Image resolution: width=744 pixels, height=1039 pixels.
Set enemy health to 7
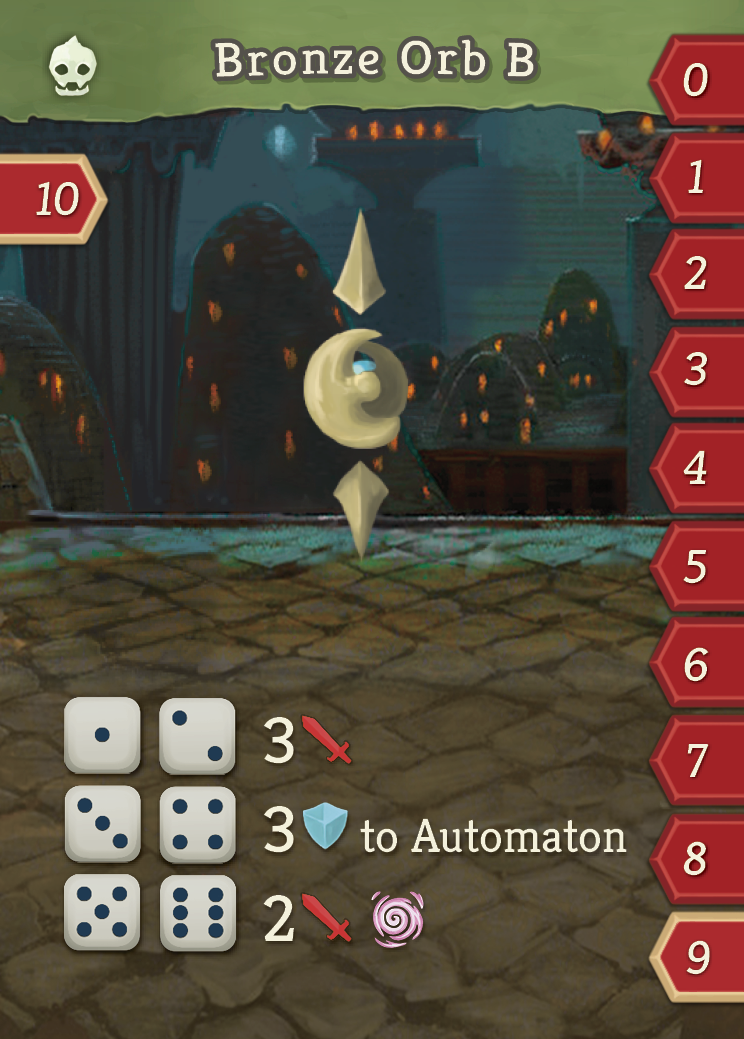point(698,761)
